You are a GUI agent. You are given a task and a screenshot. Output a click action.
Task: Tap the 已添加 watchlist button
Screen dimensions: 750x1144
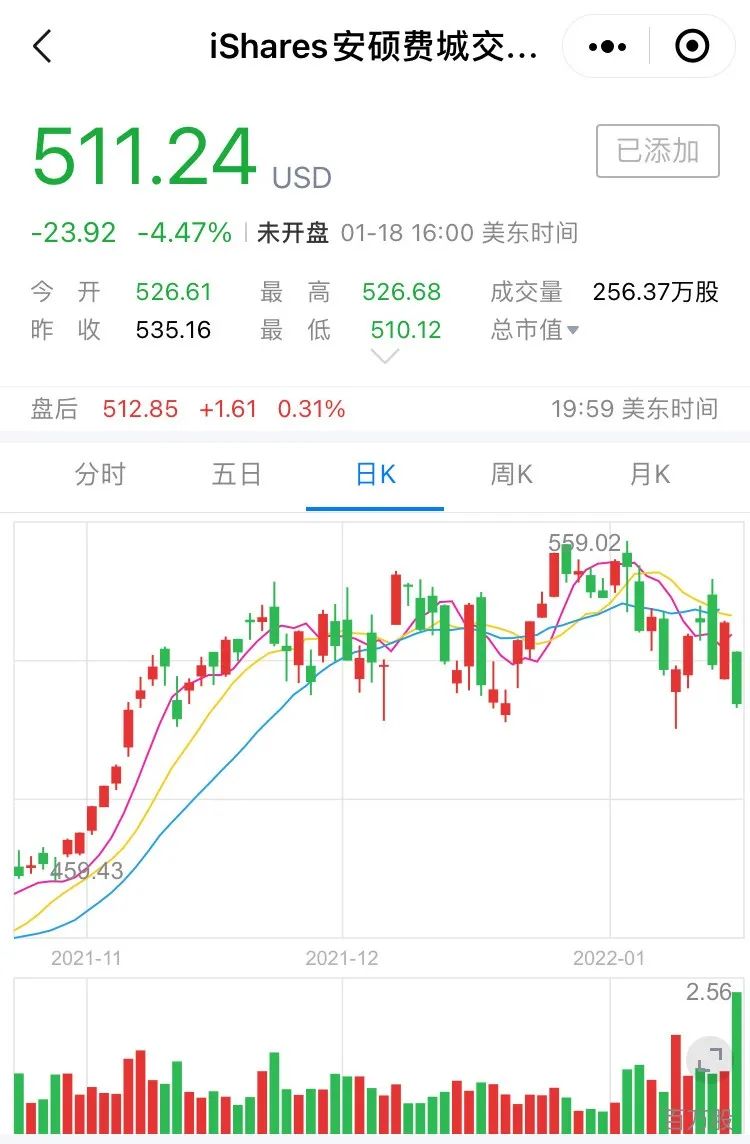click(x=657, y=151)
